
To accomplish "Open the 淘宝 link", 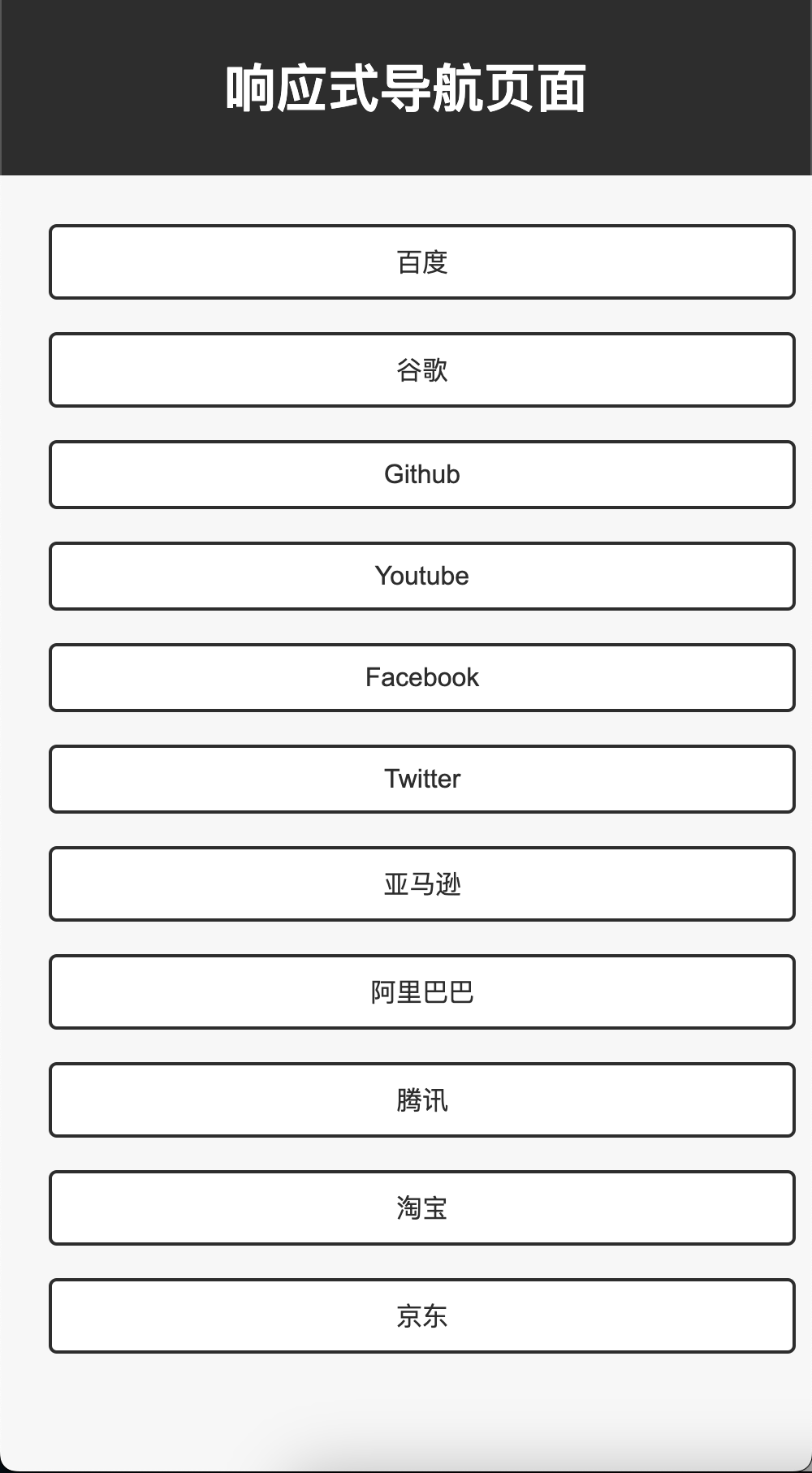I will [421, 1208].
